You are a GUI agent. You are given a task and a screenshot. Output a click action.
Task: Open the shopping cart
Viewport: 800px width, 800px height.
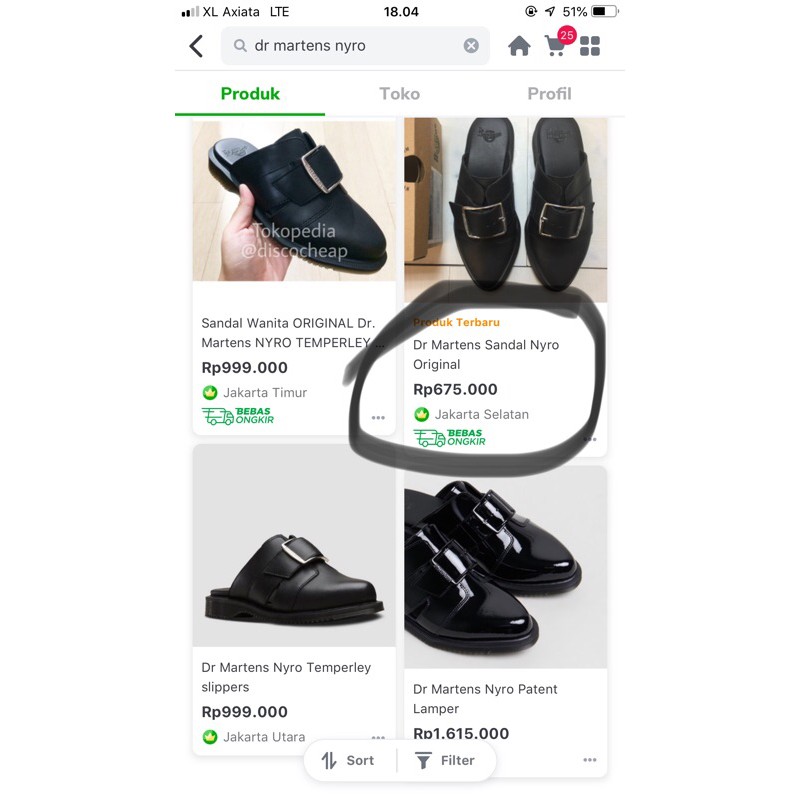(556, 46)
